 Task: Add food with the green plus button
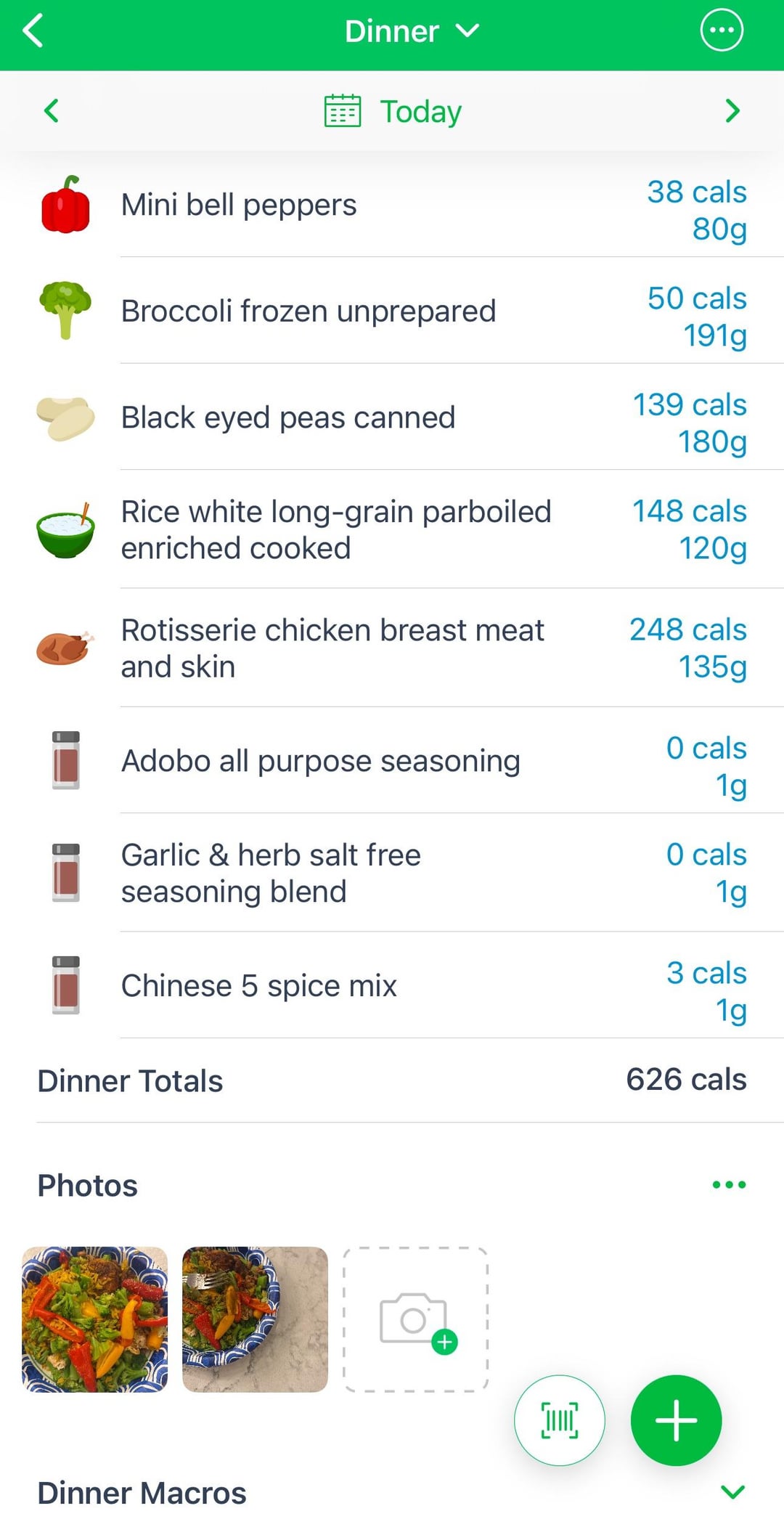tap(676, 1420)
